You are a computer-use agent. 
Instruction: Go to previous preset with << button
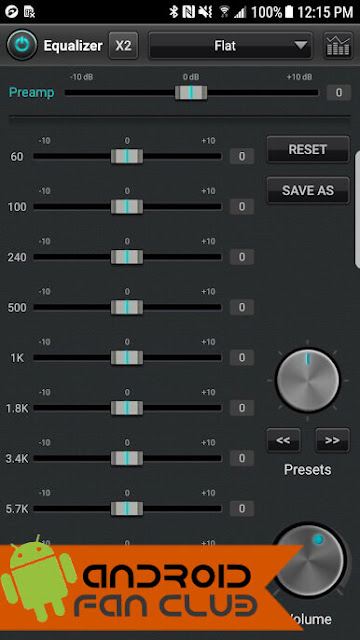pos(283,440)
